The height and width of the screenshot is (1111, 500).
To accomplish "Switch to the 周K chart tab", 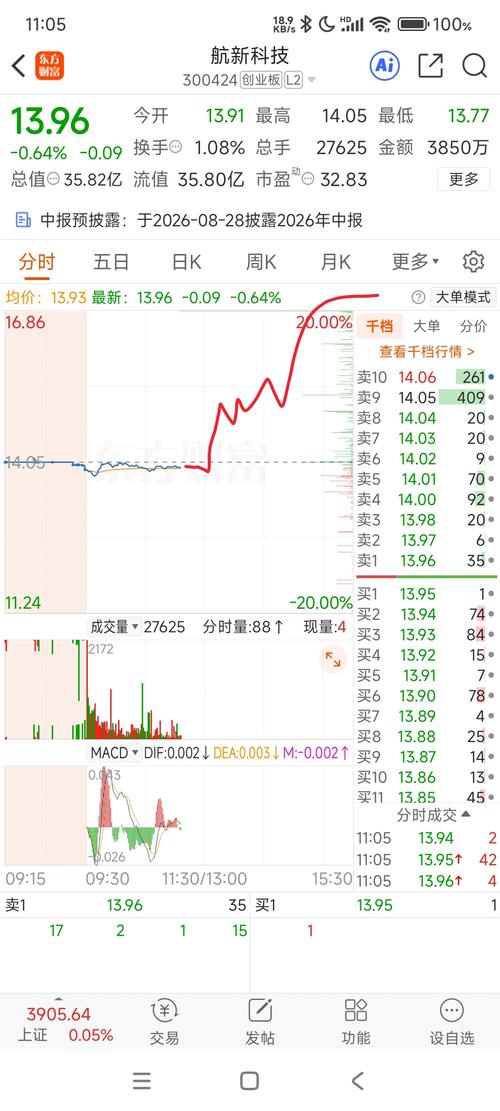I will coord(261,262).
